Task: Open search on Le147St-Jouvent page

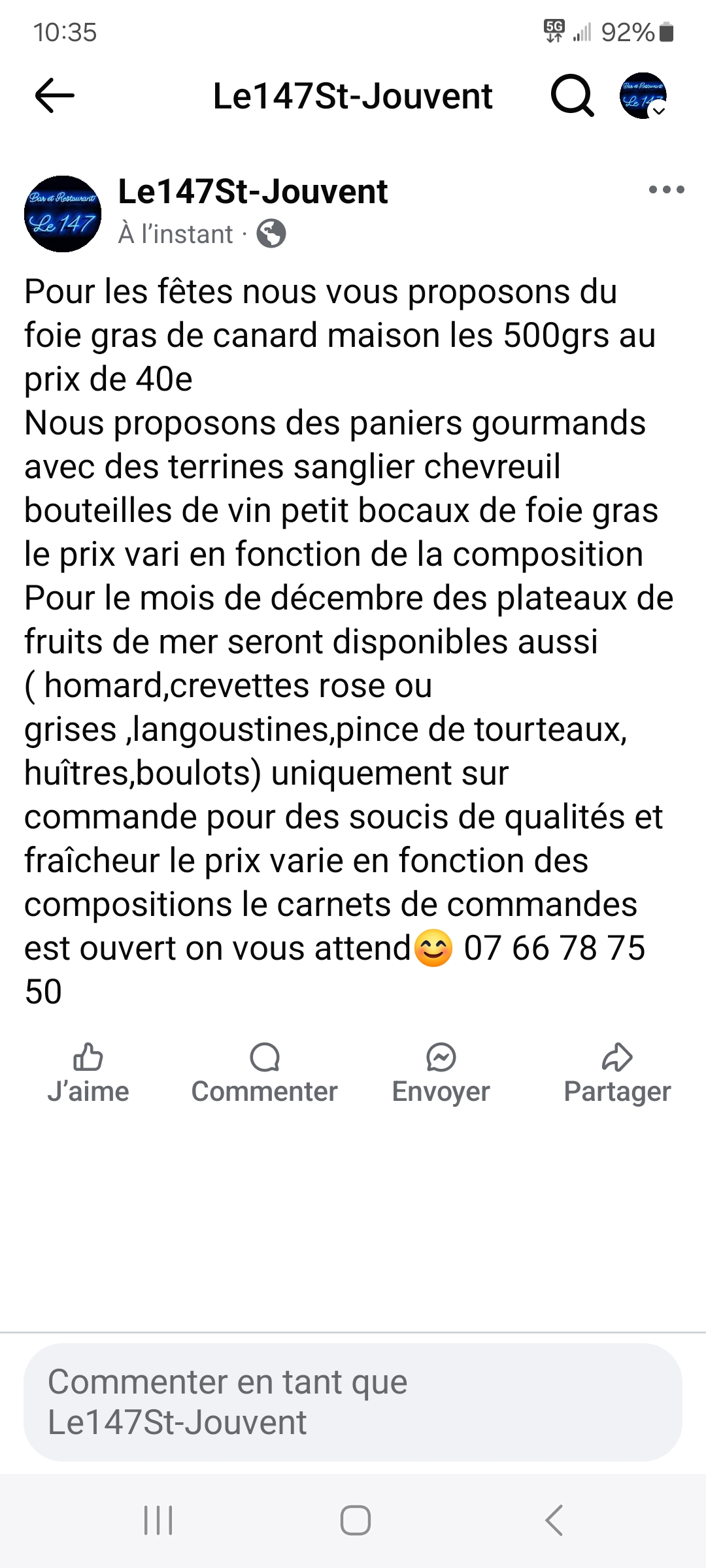Action: tap(572, 96)
